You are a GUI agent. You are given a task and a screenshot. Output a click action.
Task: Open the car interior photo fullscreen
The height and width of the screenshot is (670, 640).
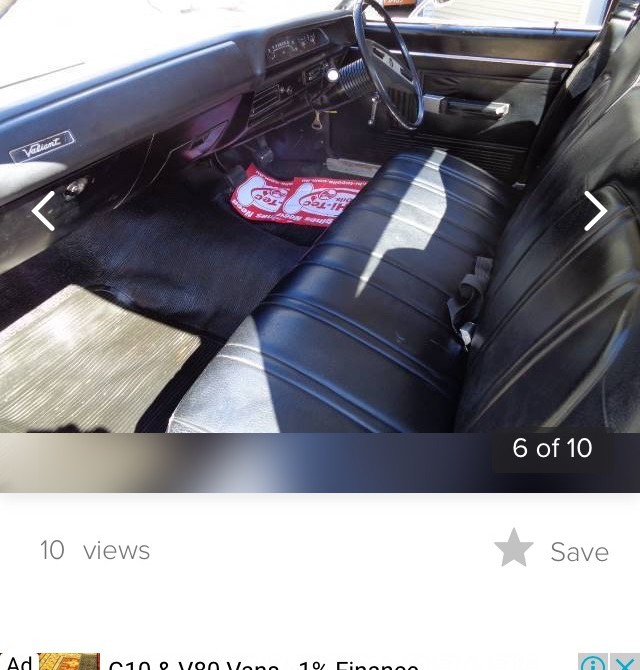point(320,250)
